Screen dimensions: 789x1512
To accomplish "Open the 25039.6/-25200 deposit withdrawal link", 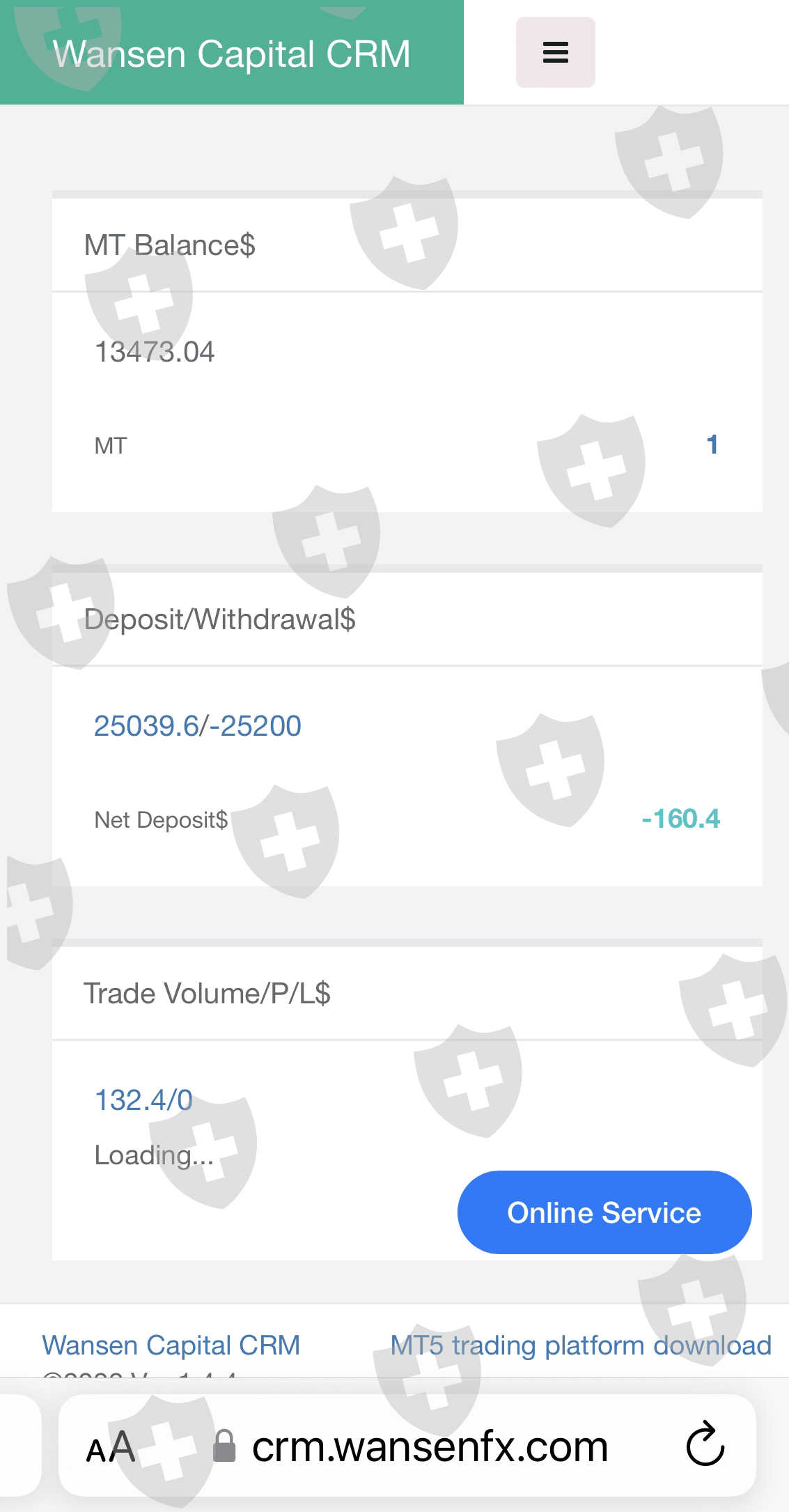I will 198,726.
